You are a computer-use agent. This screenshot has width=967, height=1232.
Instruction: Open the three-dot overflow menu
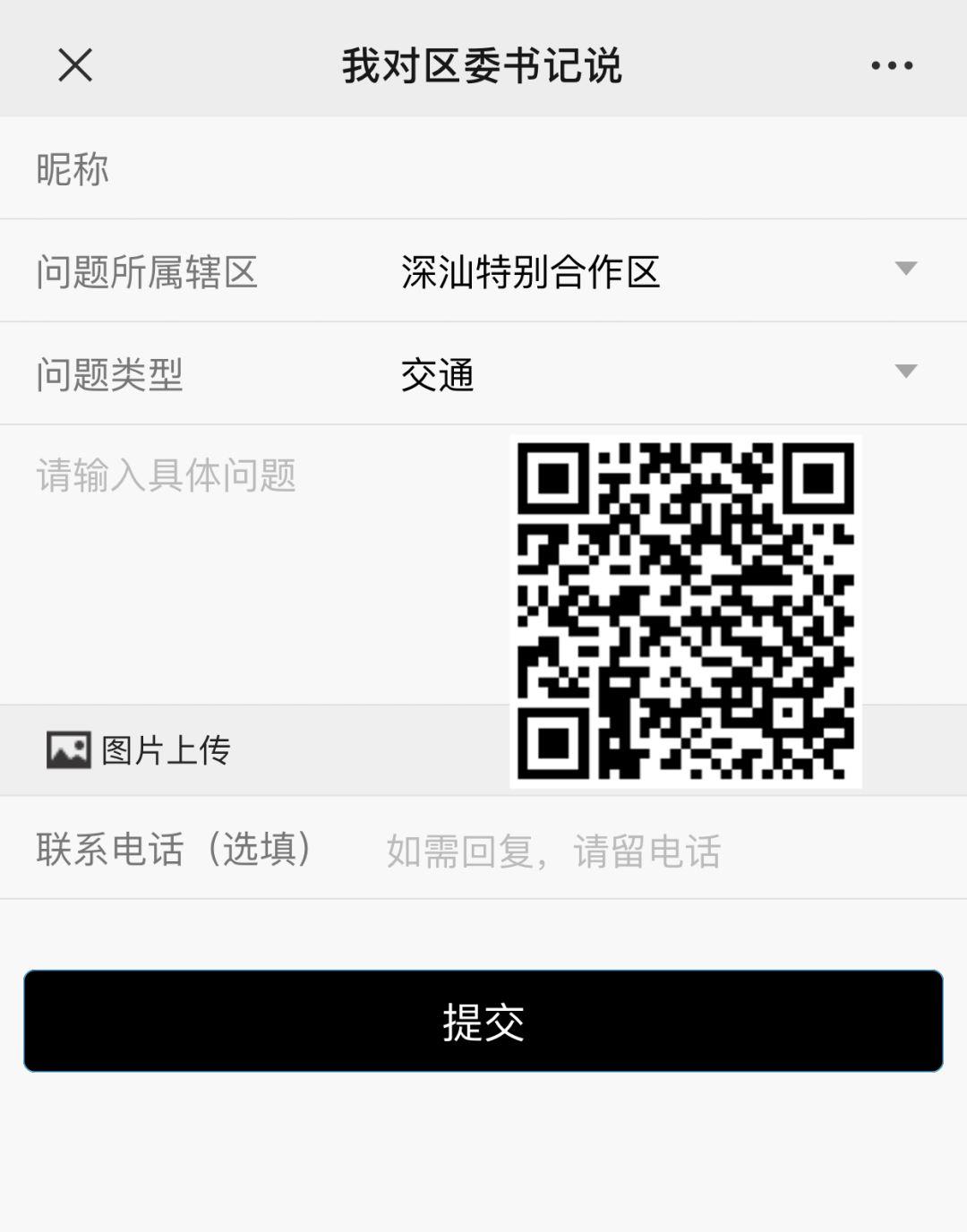[x=892, y=65]
